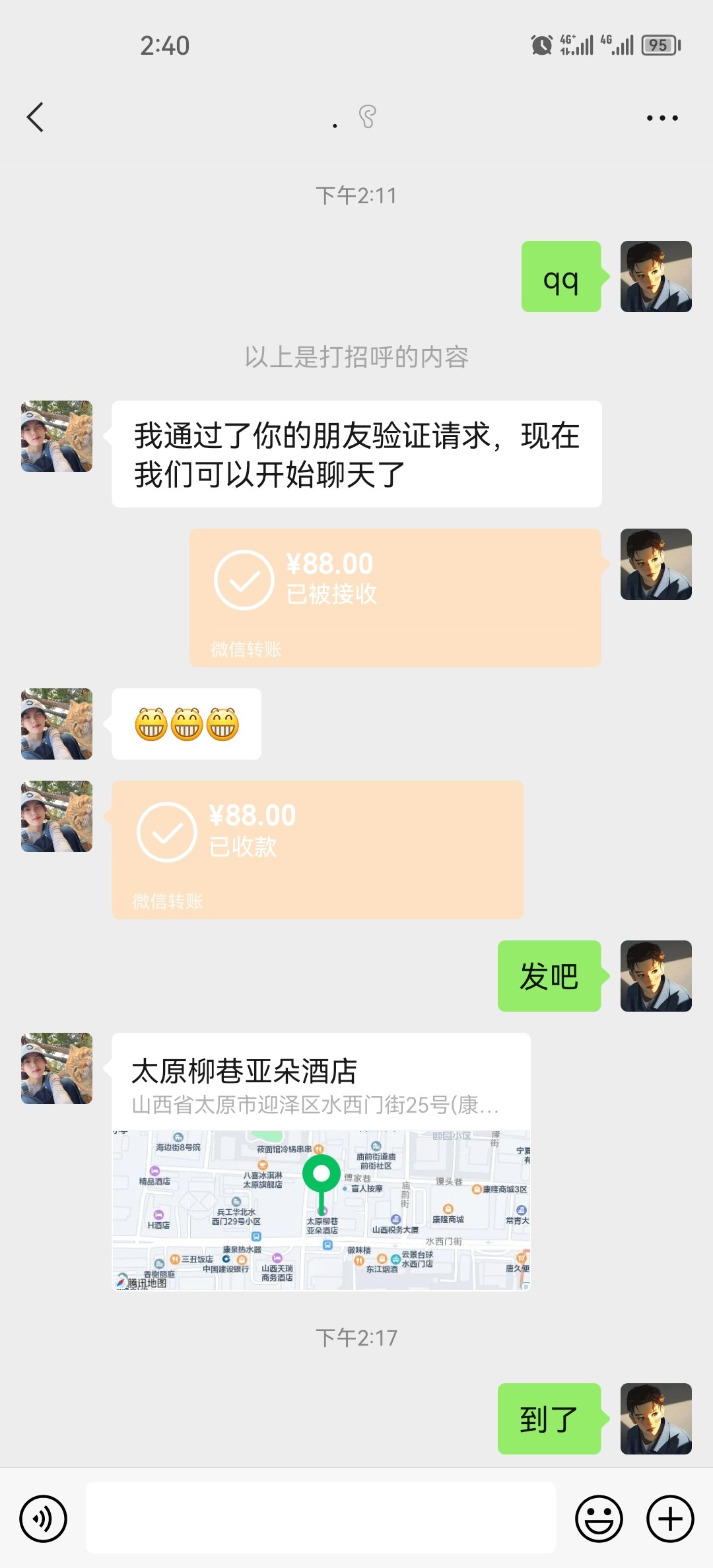Tap the earpiece mode indicator in title bar
Viewport: 713px width, 1568px height.
(367, 117)
